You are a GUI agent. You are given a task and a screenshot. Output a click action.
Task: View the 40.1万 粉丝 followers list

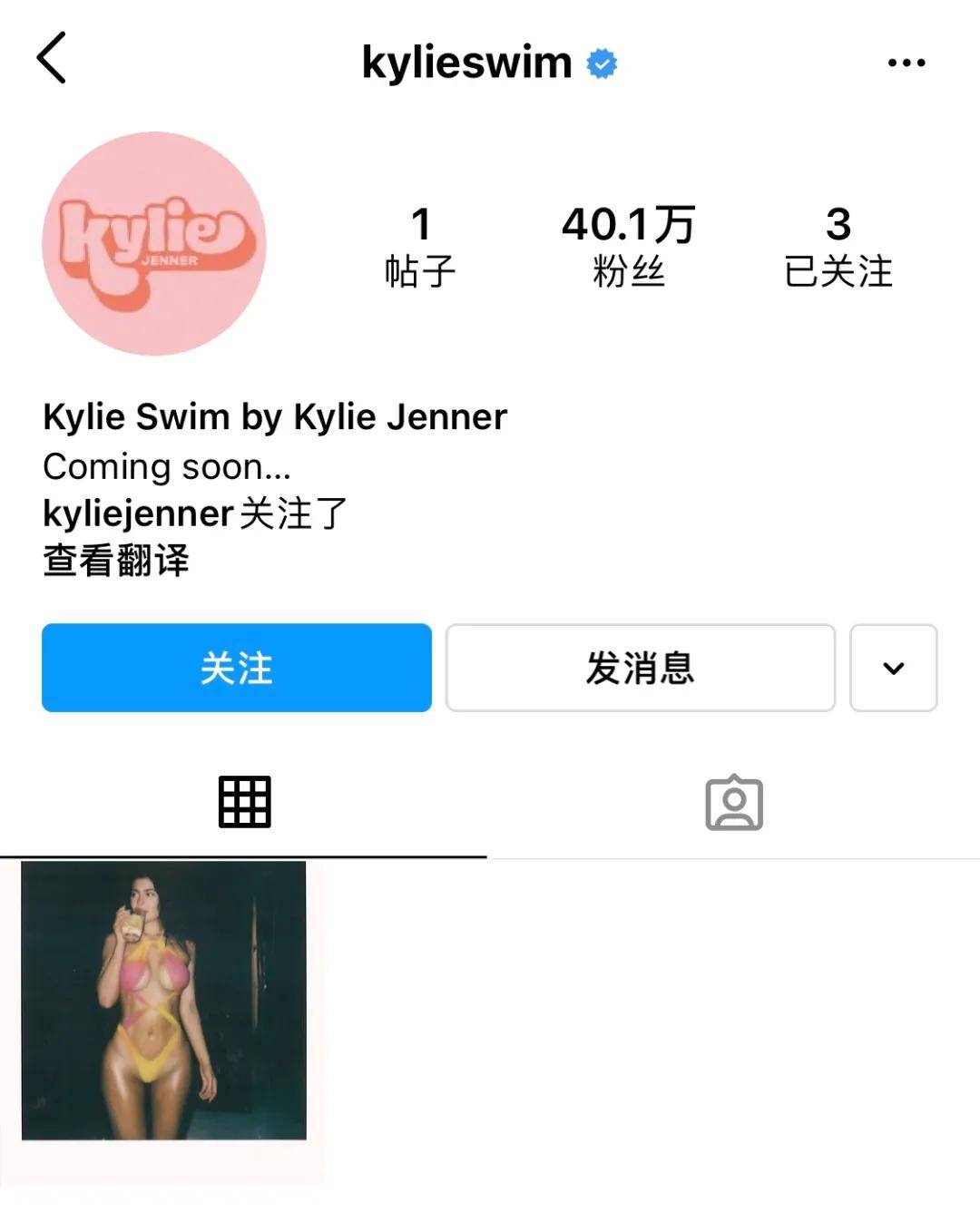pyautogui.click(x=628, y=247)
